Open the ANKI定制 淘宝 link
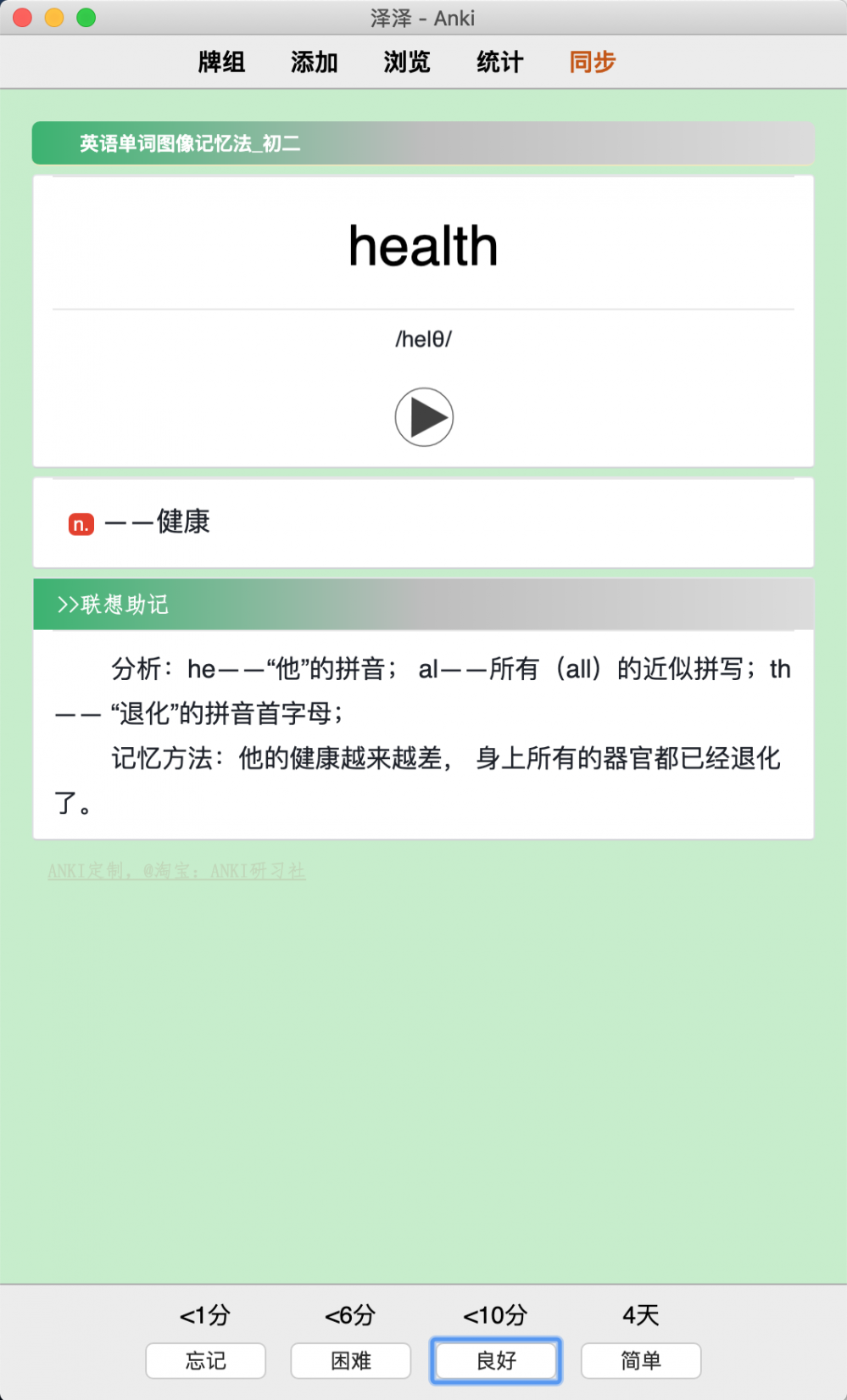This screenshot has height=1400, width=847. (x=176, y=871)
